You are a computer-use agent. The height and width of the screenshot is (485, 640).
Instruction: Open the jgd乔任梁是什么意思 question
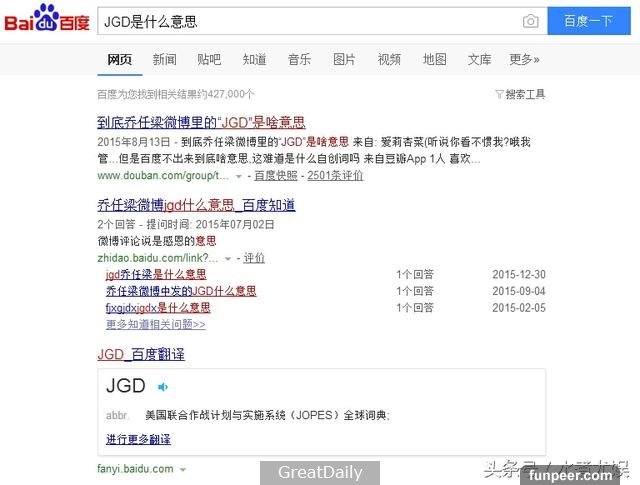(x=156, y=274)
